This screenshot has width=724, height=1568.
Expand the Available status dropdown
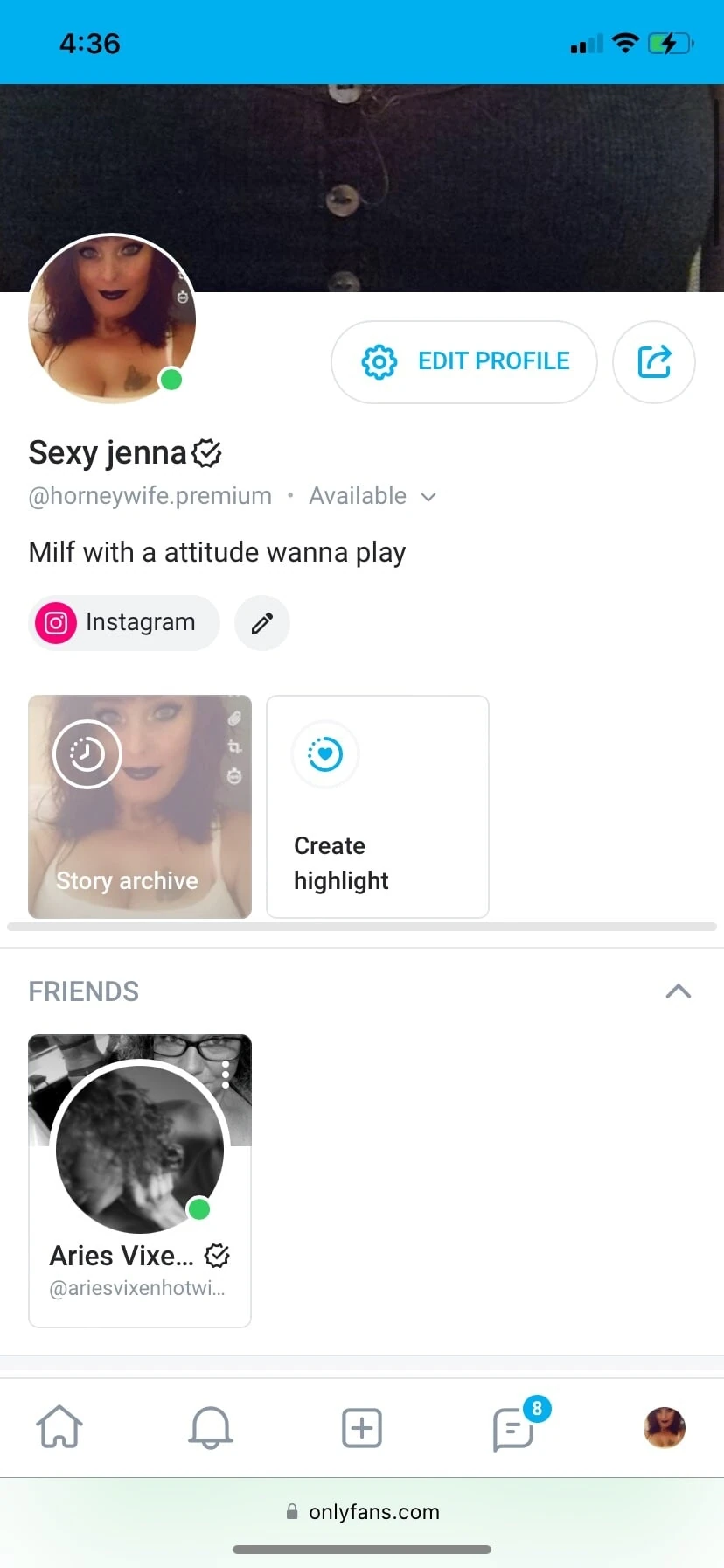(x=428, y=496)
